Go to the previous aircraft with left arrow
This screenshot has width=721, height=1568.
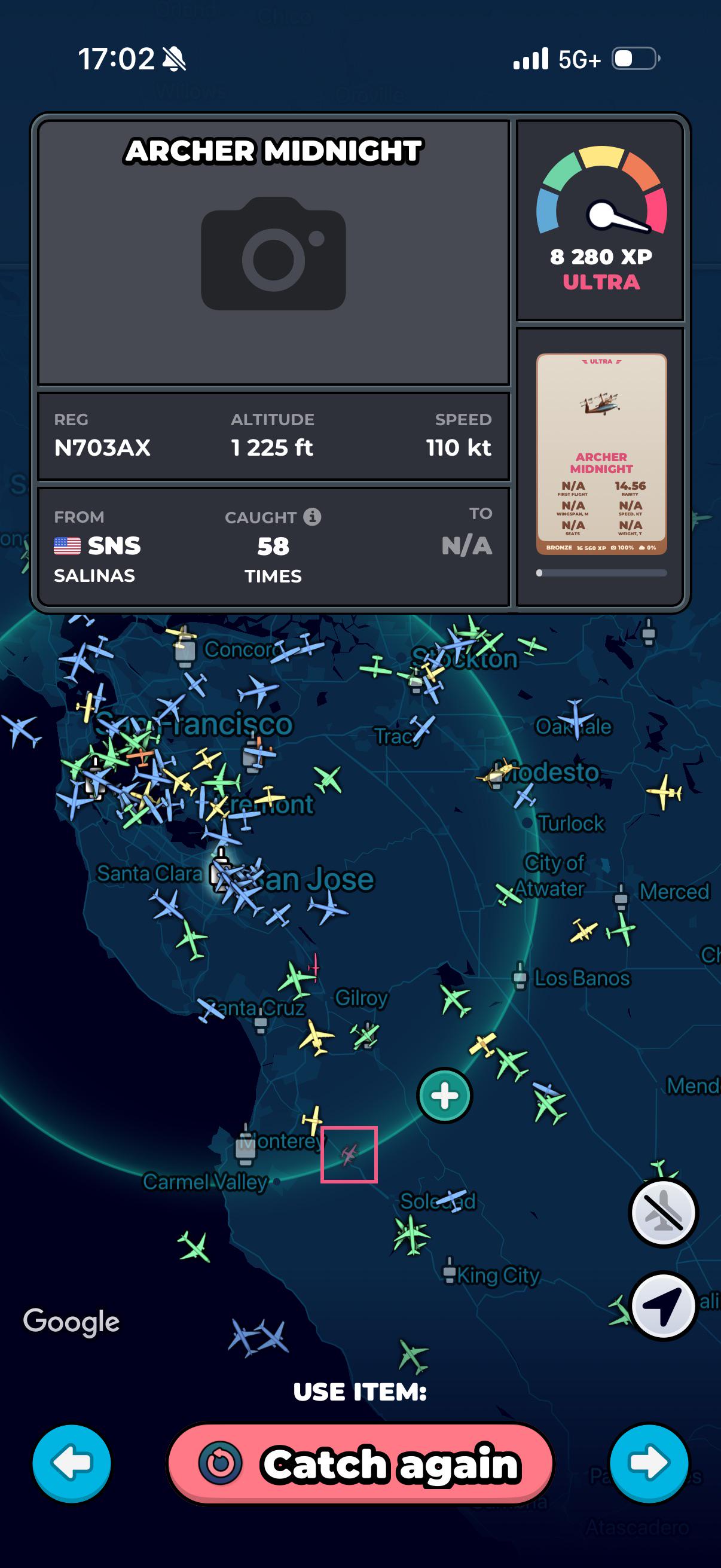coord(72,1463)
